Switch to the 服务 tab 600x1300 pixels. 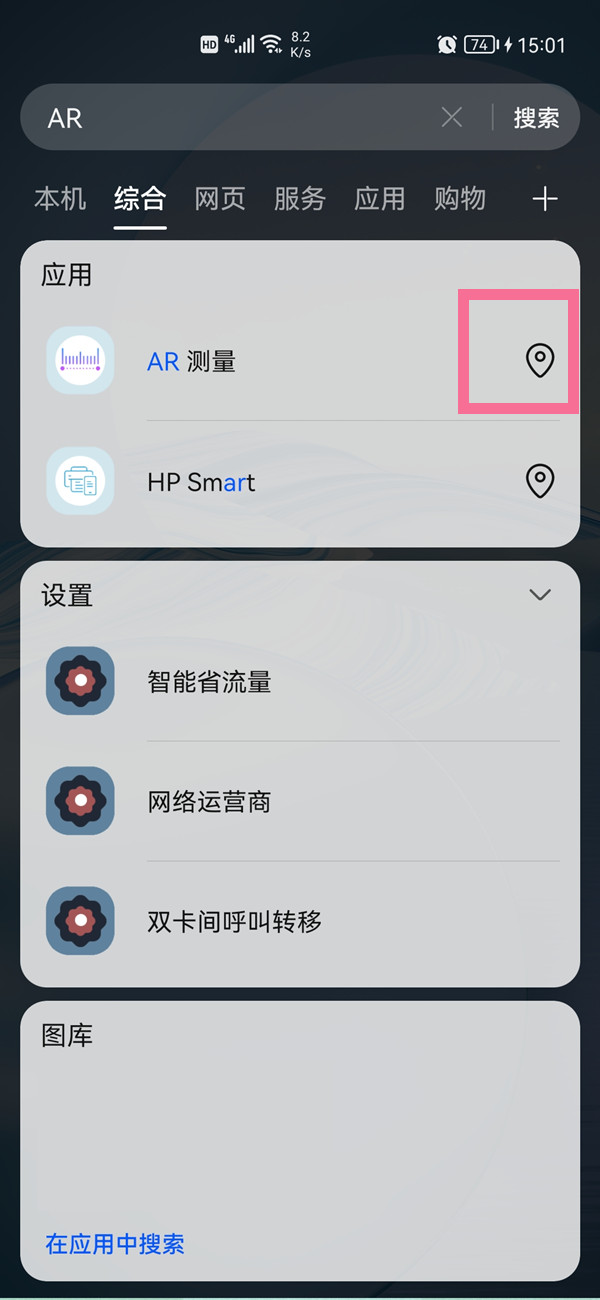(x=300, y=199)
